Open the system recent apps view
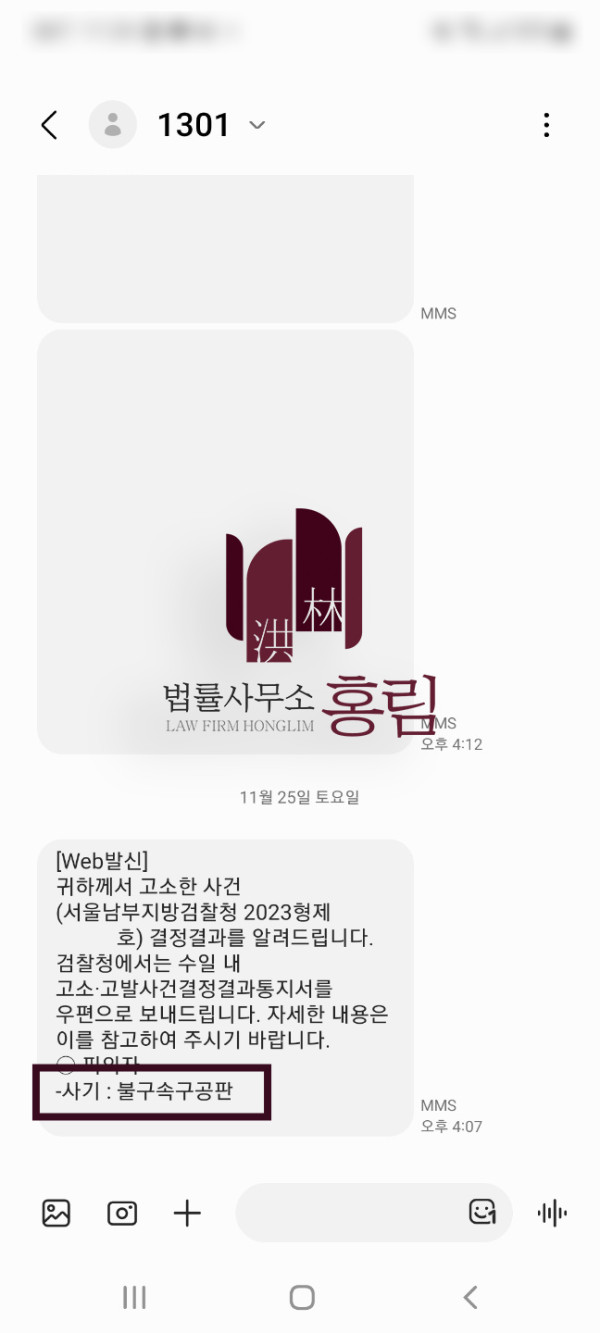Viewport: 600px width, 1333px height. 134,1297
